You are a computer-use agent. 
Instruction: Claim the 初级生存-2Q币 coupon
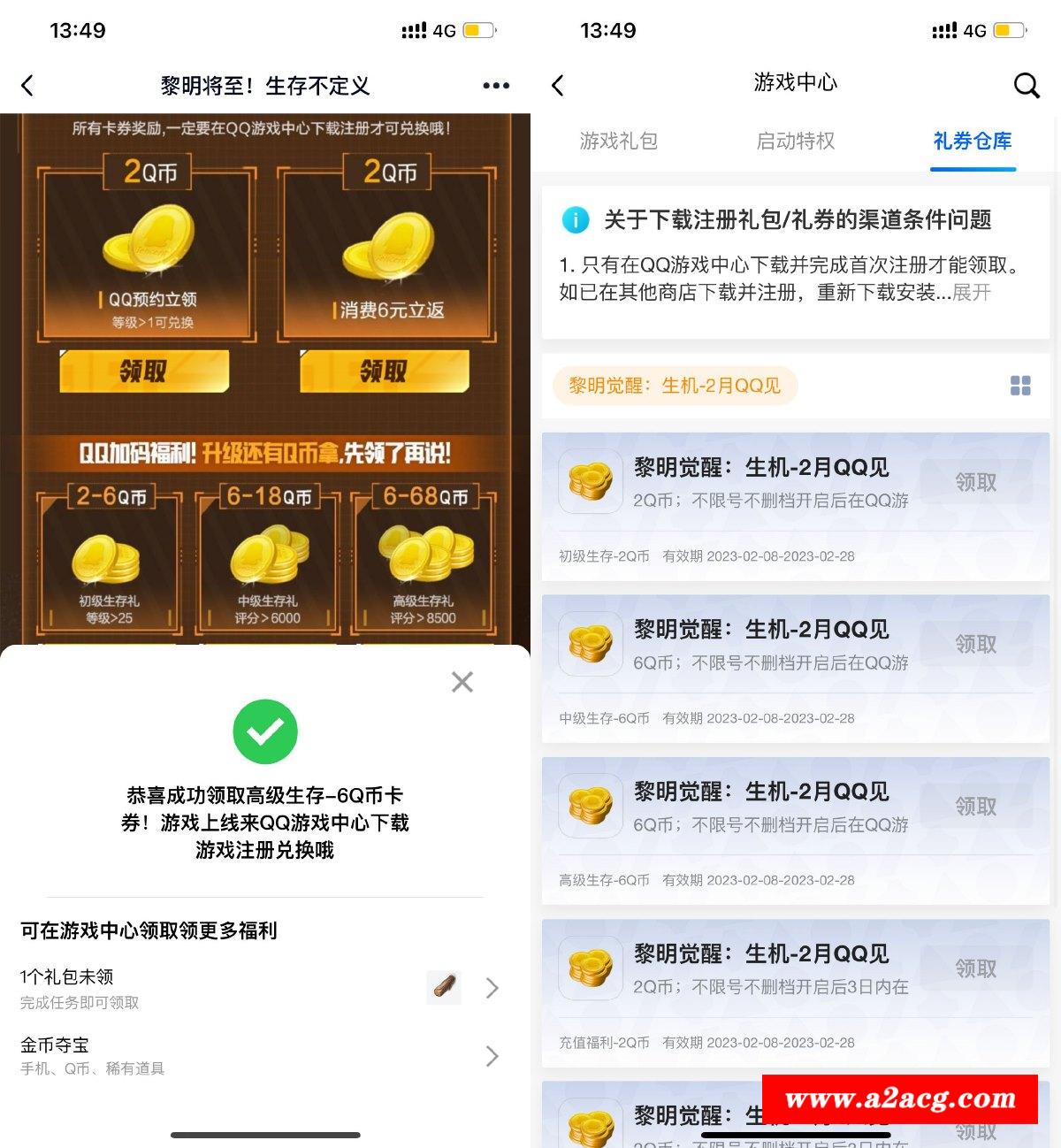click(x=975, y=482)
